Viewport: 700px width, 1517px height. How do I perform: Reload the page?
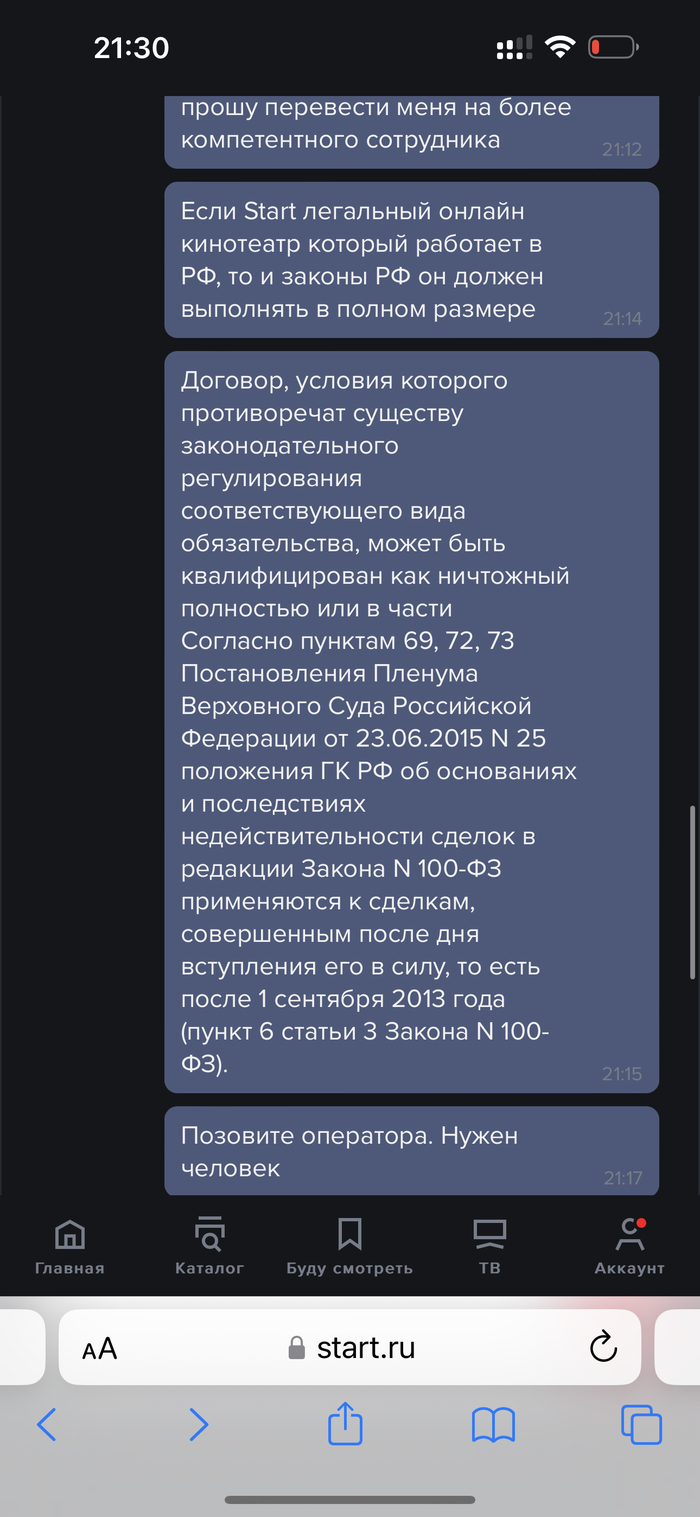[x=603, y=1347]
